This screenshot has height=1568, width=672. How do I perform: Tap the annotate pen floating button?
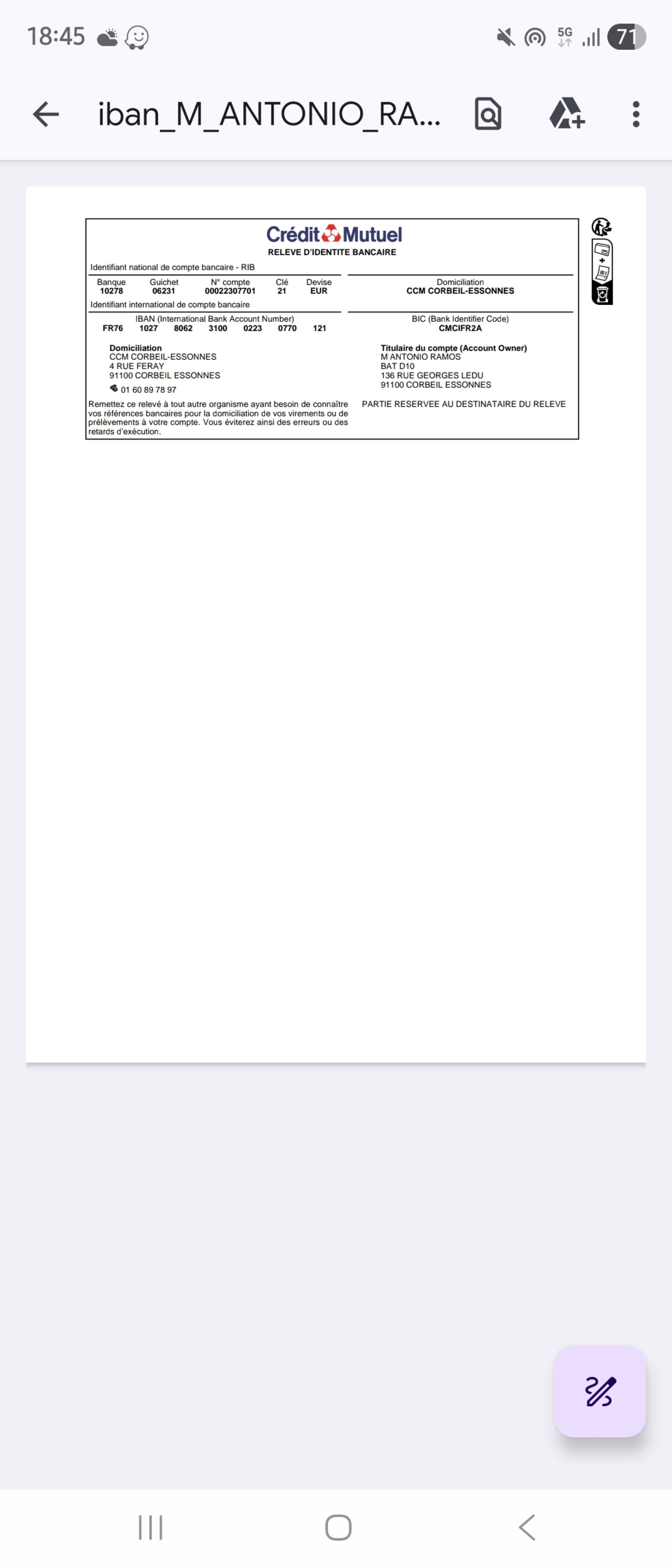pyautogui.click(x=599, y=1392)
